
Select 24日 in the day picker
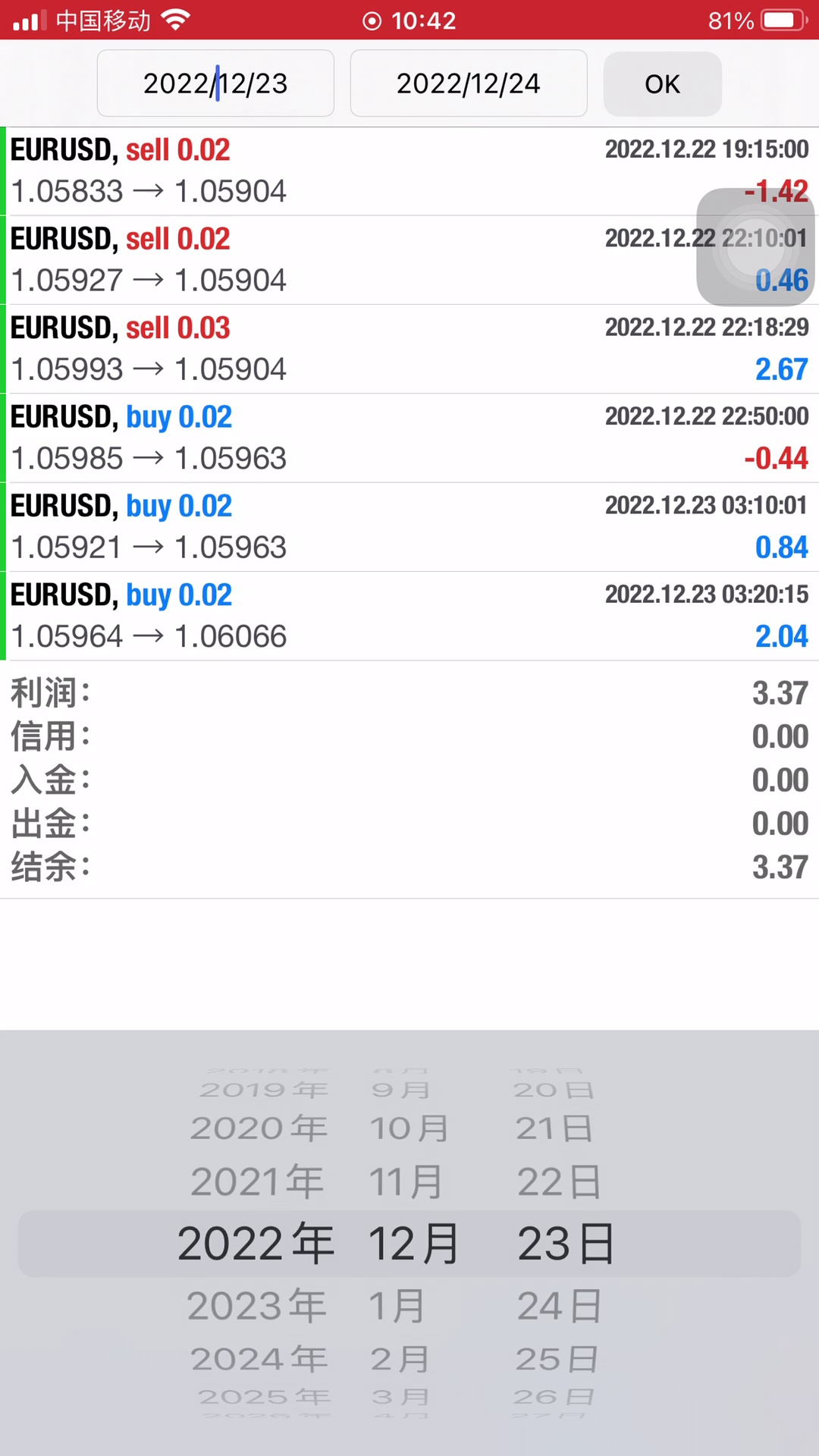(x=559, y=1306)
